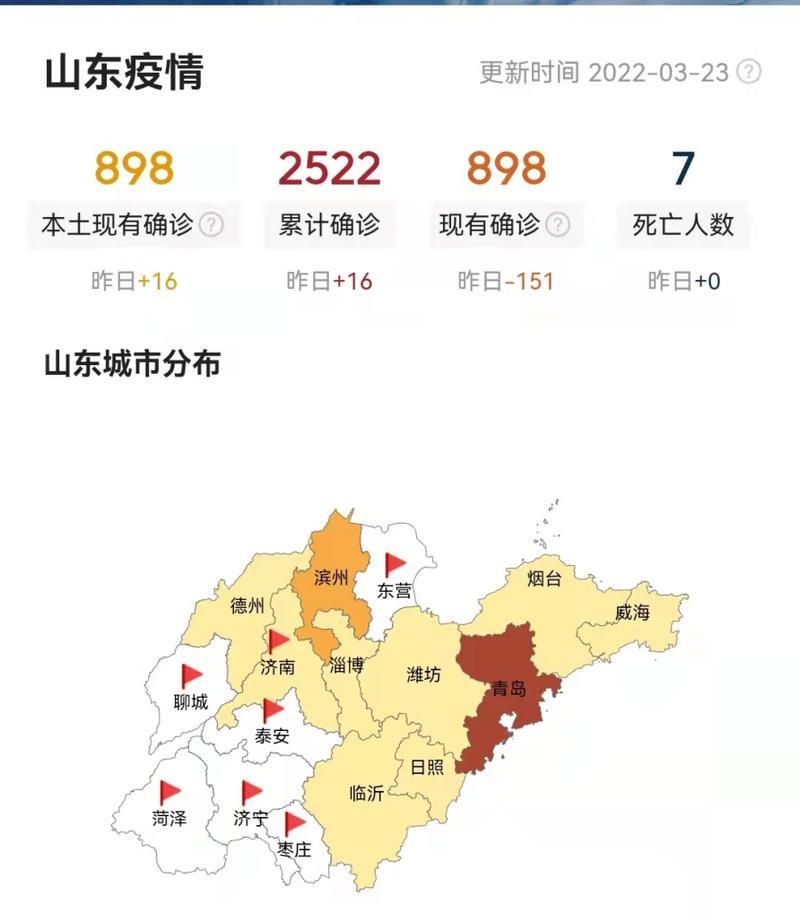This screenshot has width=800, height=918.
Task: Select 临沂 on the city map
Action: click(x=366, y=793)
